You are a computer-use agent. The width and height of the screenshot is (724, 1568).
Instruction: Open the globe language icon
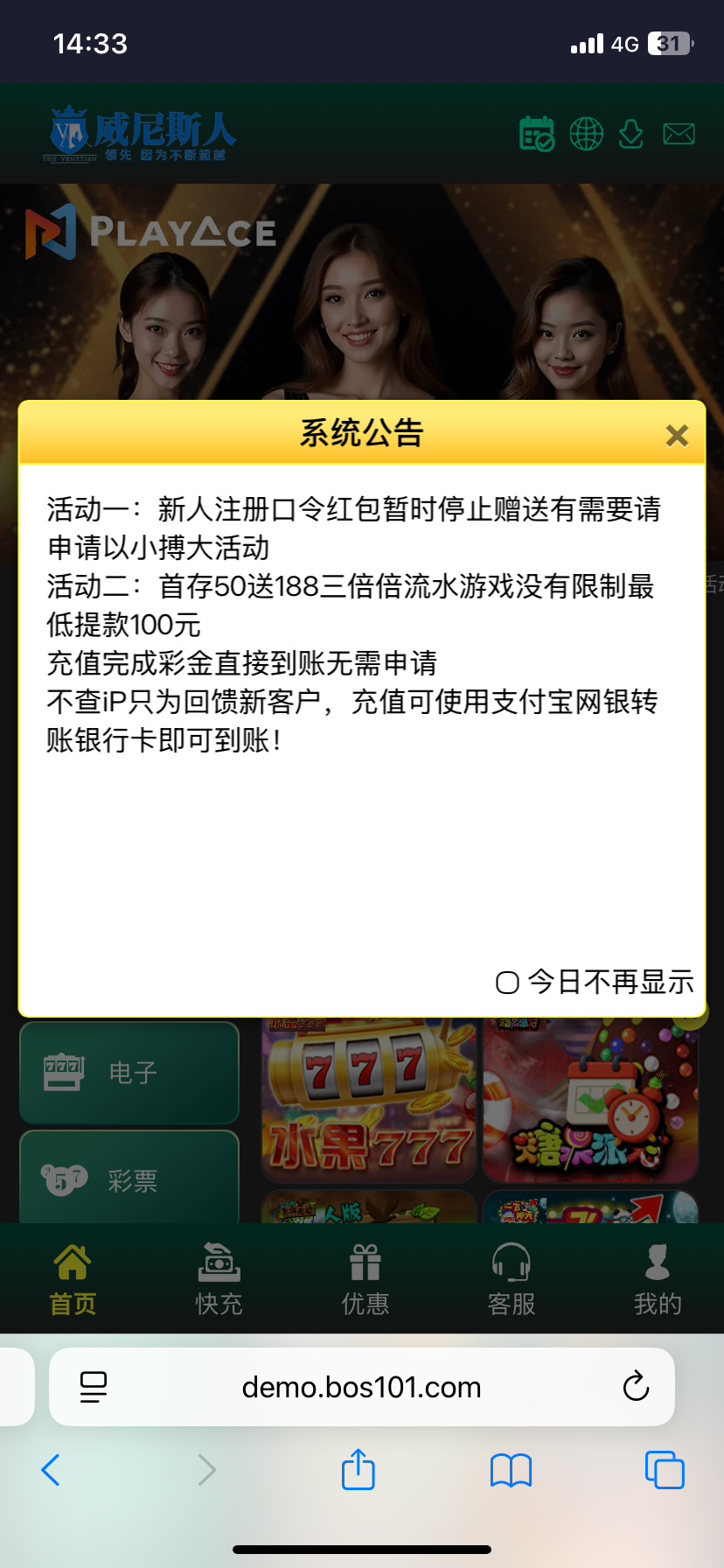point(586,134)
